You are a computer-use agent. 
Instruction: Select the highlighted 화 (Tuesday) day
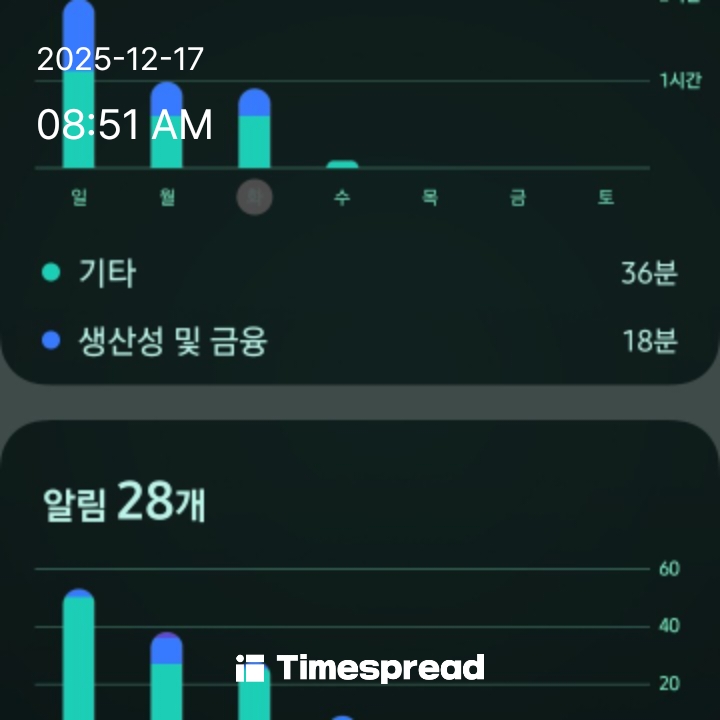(254, 197)
